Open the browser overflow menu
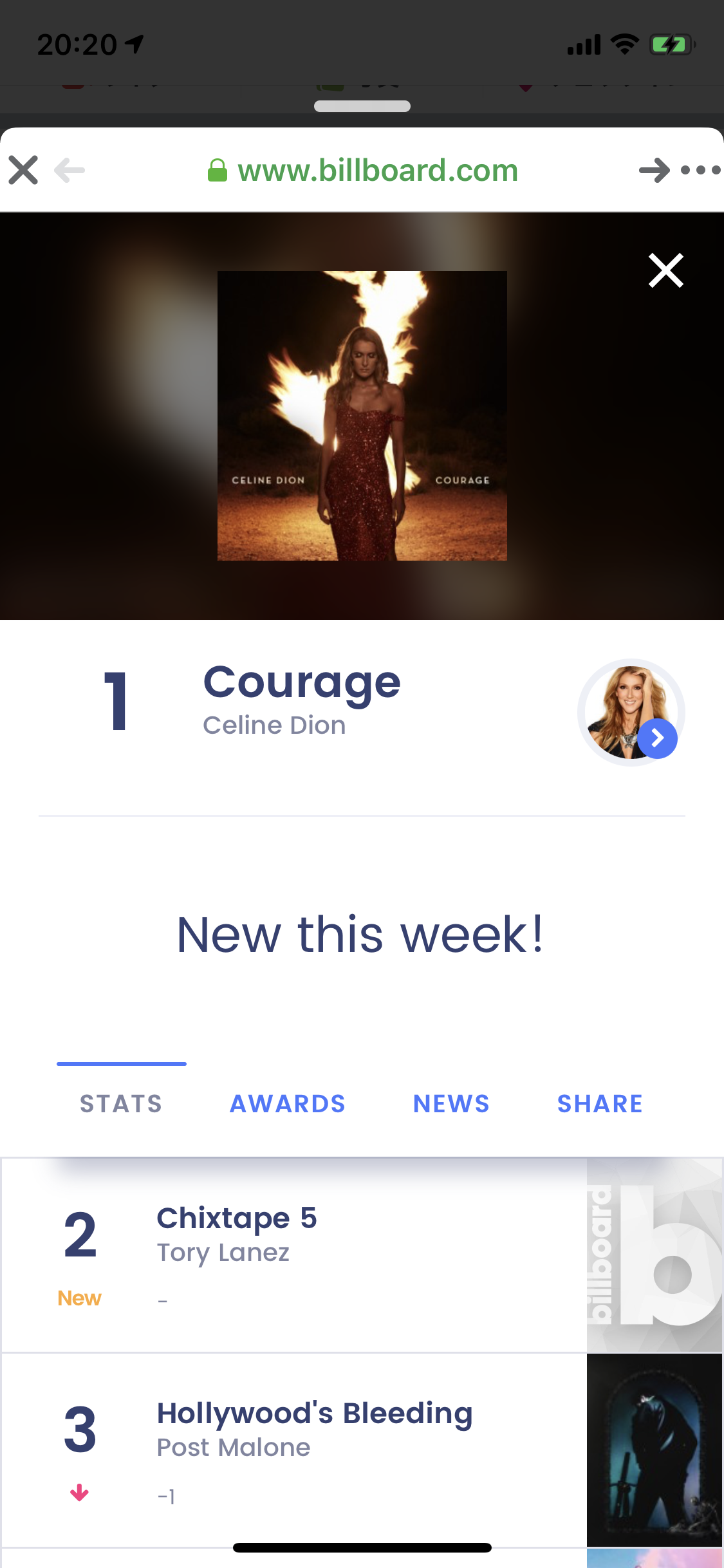This screenshot has height=1568, width=724. point(700,171)
